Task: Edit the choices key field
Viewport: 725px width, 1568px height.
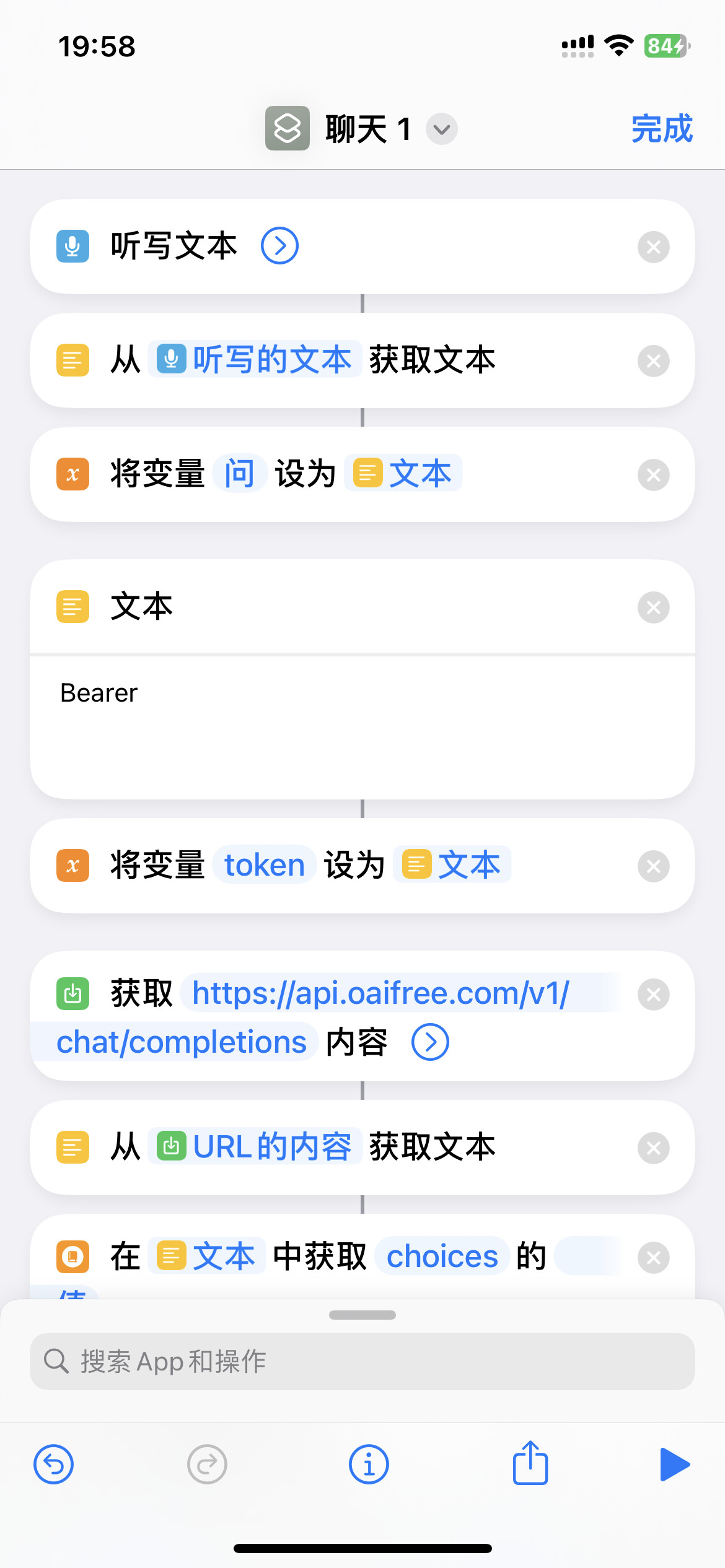Action: [442, 1256]
